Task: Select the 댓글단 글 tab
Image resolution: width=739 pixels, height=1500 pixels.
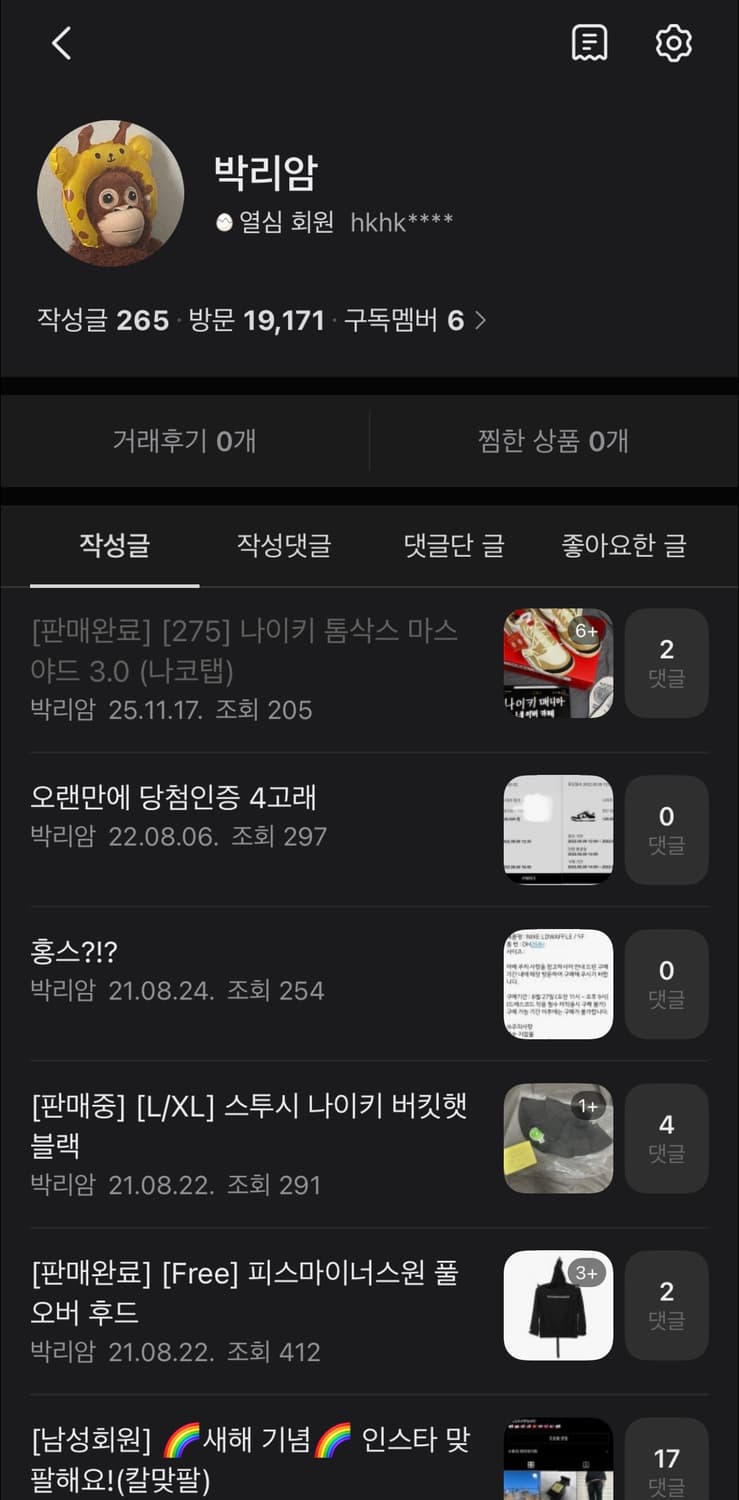Action: [x=453, y=546]
